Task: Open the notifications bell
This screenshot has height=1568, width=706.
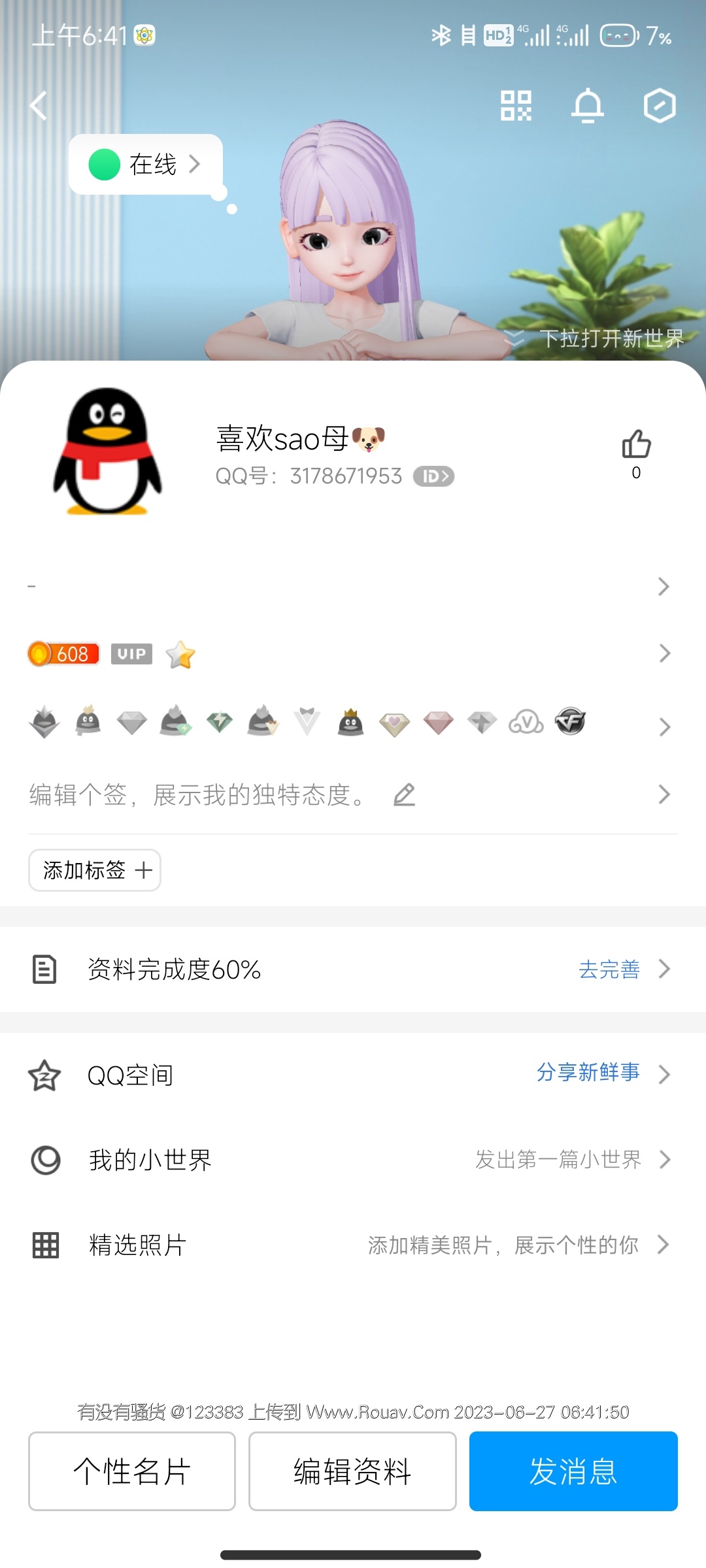Action: click(x=587, y=105)
